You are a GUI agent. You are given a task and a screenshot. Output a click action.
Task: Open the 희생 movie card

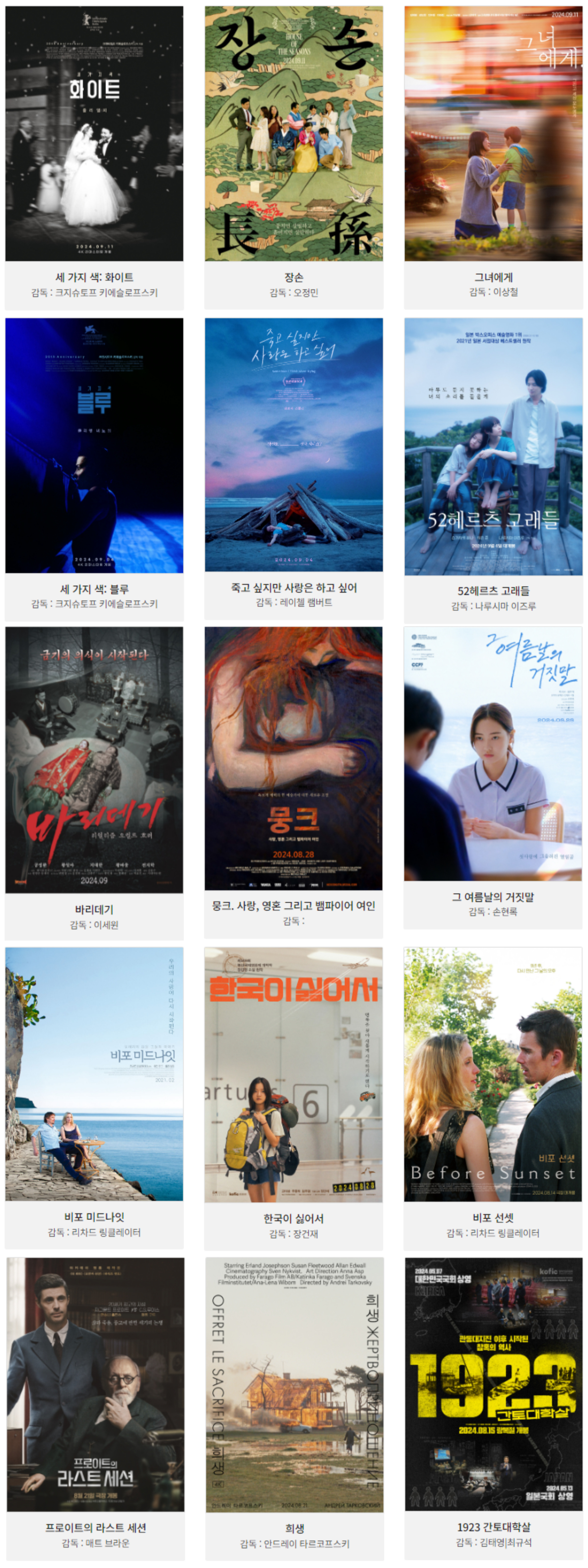pos(295,1385)
